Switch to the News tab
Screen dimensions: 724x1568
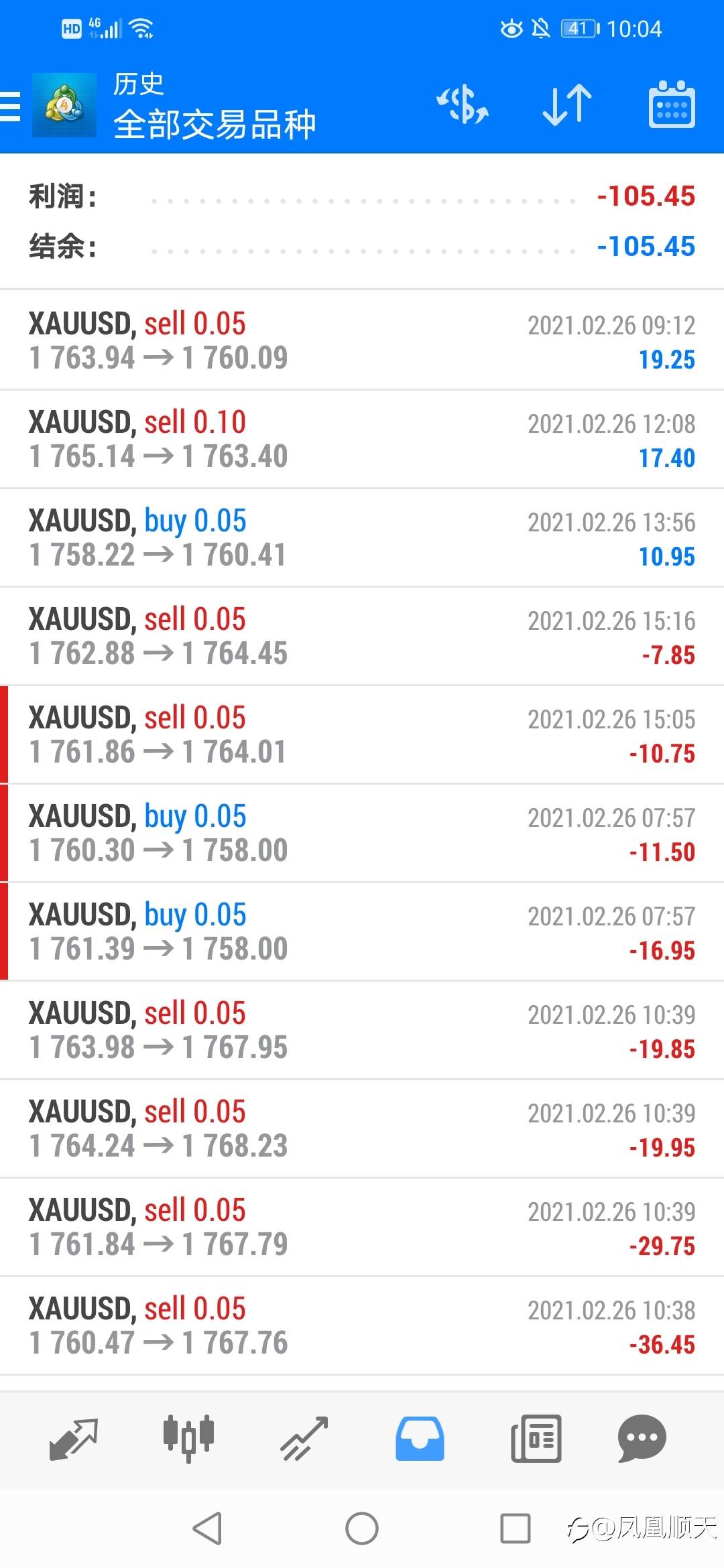536,1438
